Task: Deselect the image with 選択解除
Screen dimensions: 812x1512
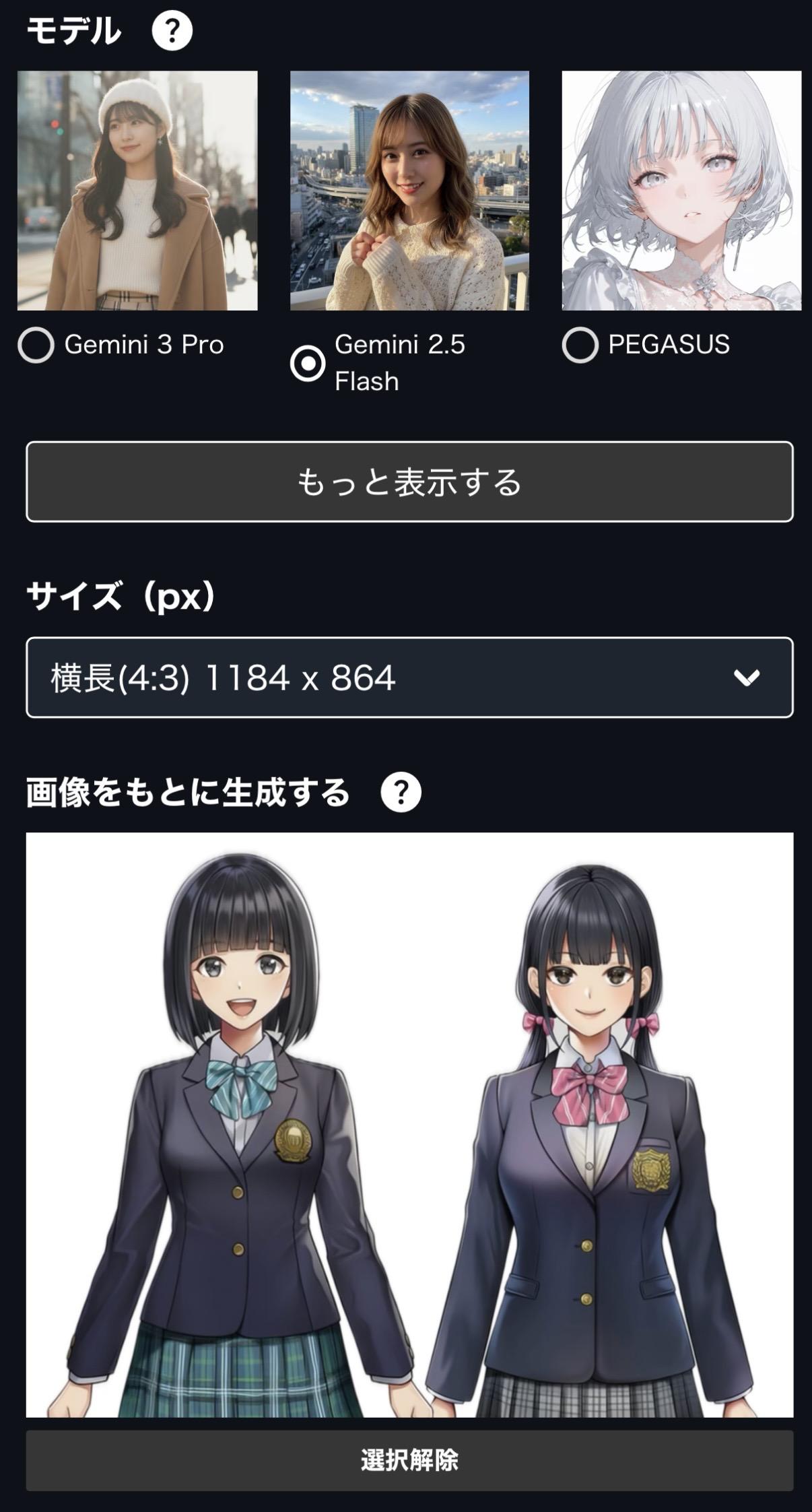Action: 409,1460
